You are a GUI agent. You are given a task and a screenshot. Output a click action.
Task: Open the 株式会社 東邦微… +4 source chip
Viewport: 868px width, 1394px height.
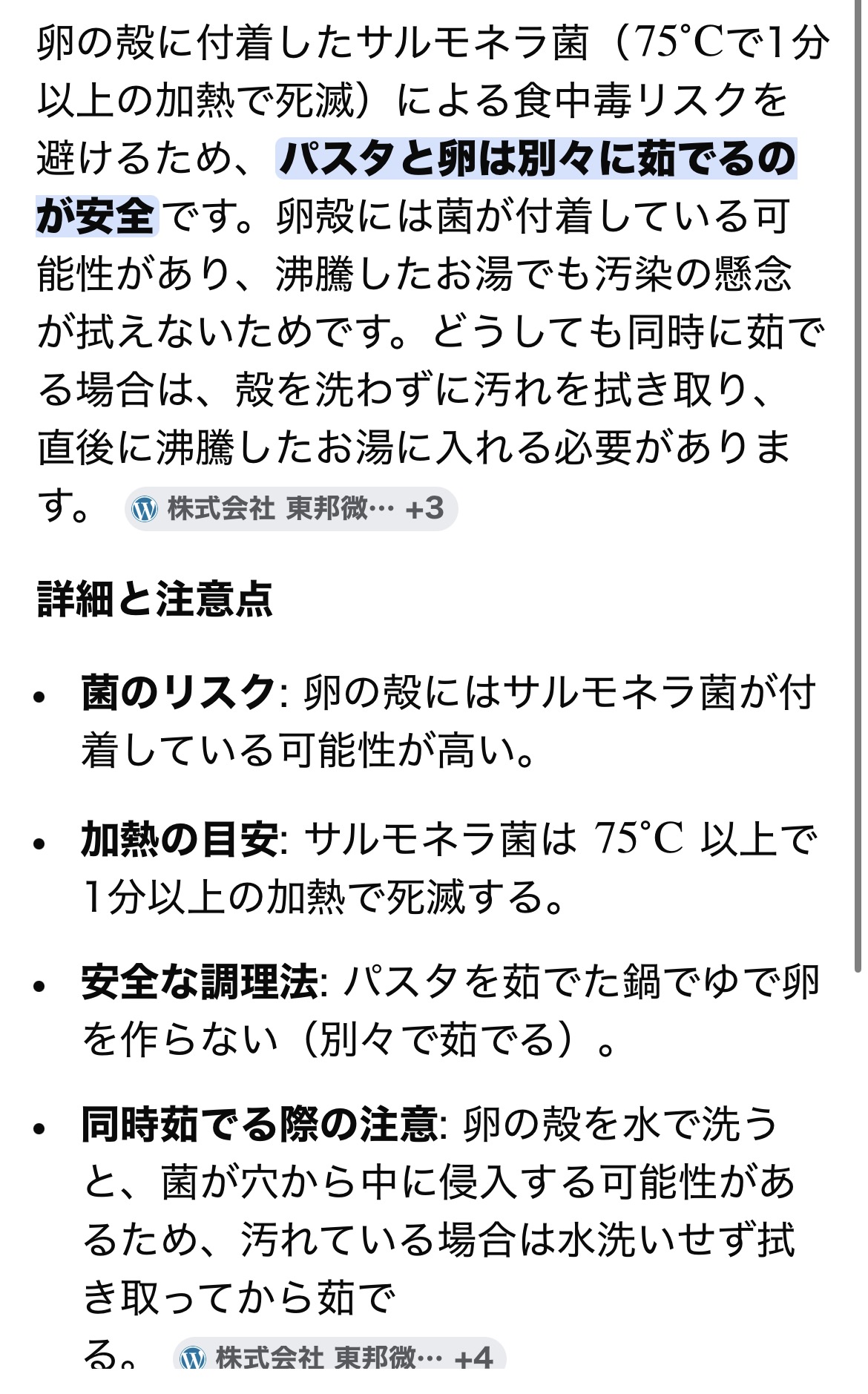click(340, 1356)
